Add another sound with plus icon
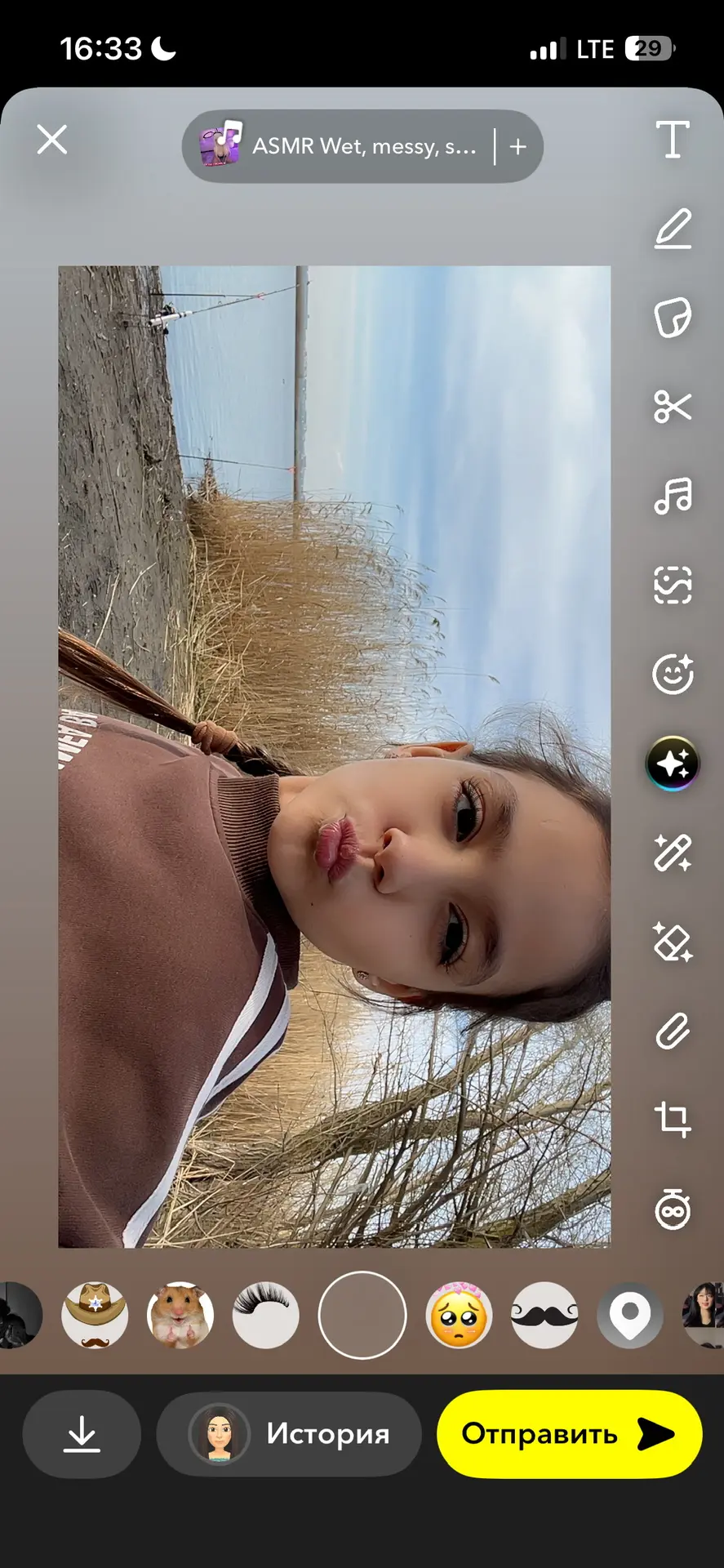The height and width of the screenshot is (1568, 724). [x=518, y=147]
